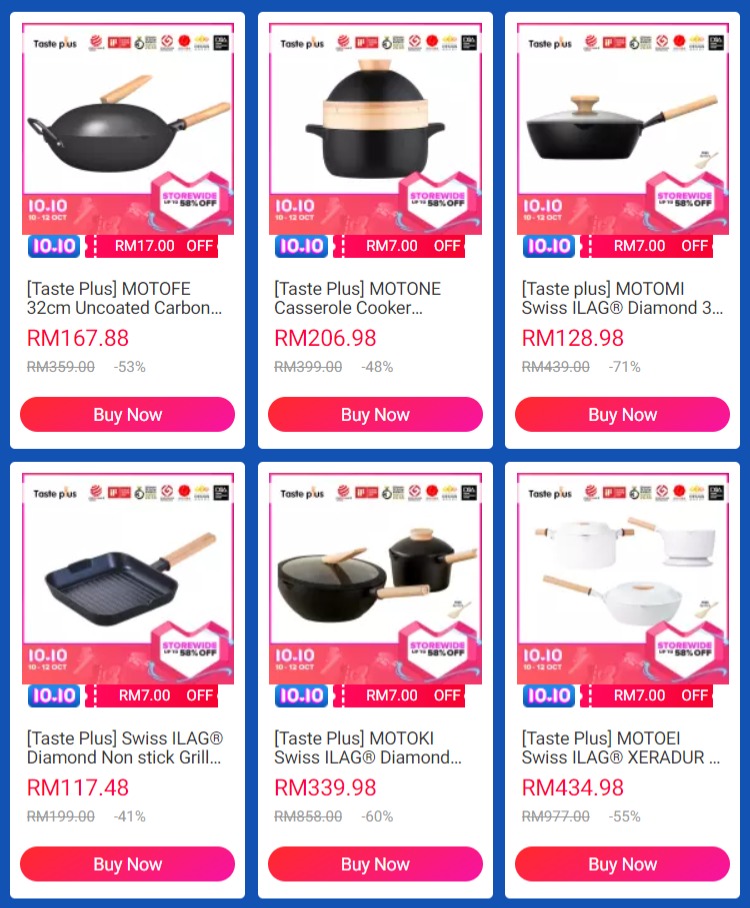Buy the MOTOEI Swiss ILAG XERADUR set
The image size is (750, 908).
click(622, 864)
